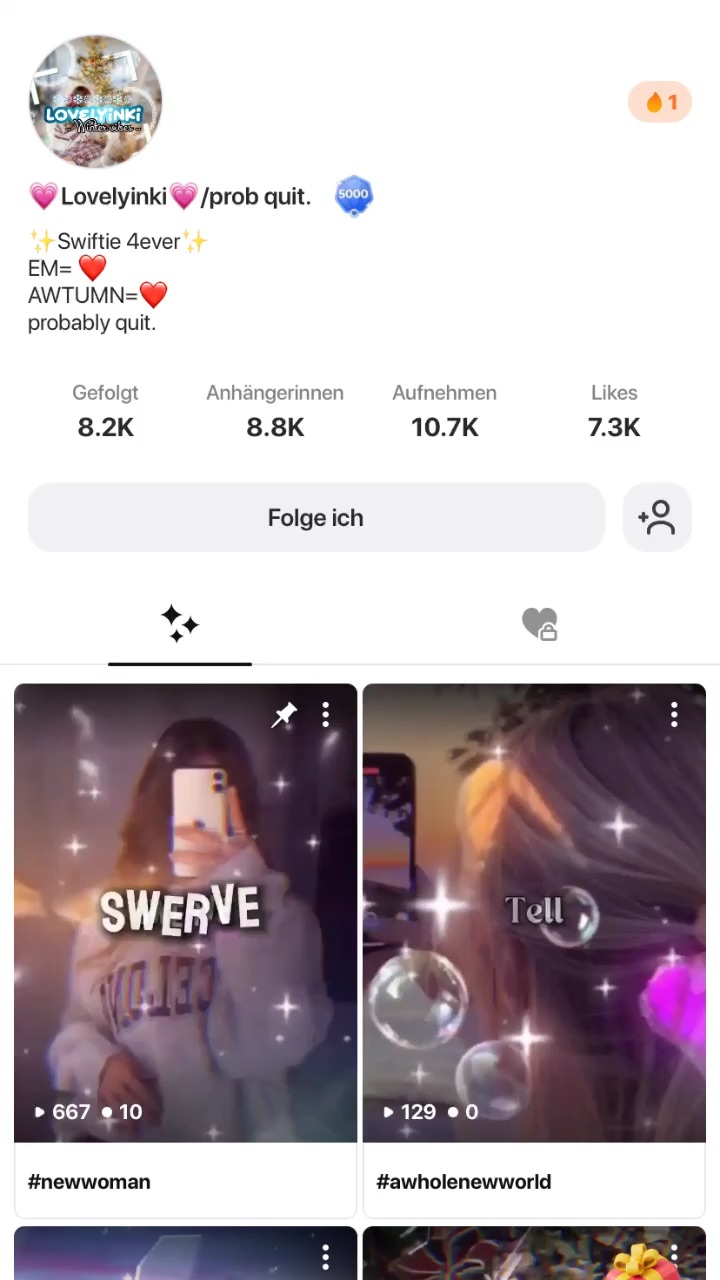The height and width of the screenshot is (1280, 720).
Task: Open options menu on #awholenewworld video
Action: coord(674,714)
